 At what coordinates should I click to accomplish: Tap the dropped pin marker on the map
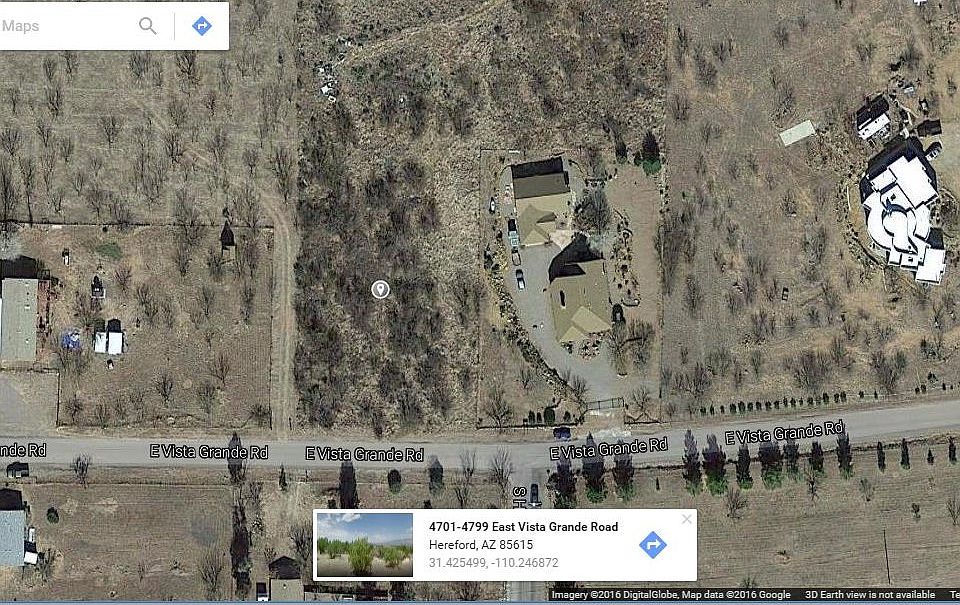click(380, 289)
